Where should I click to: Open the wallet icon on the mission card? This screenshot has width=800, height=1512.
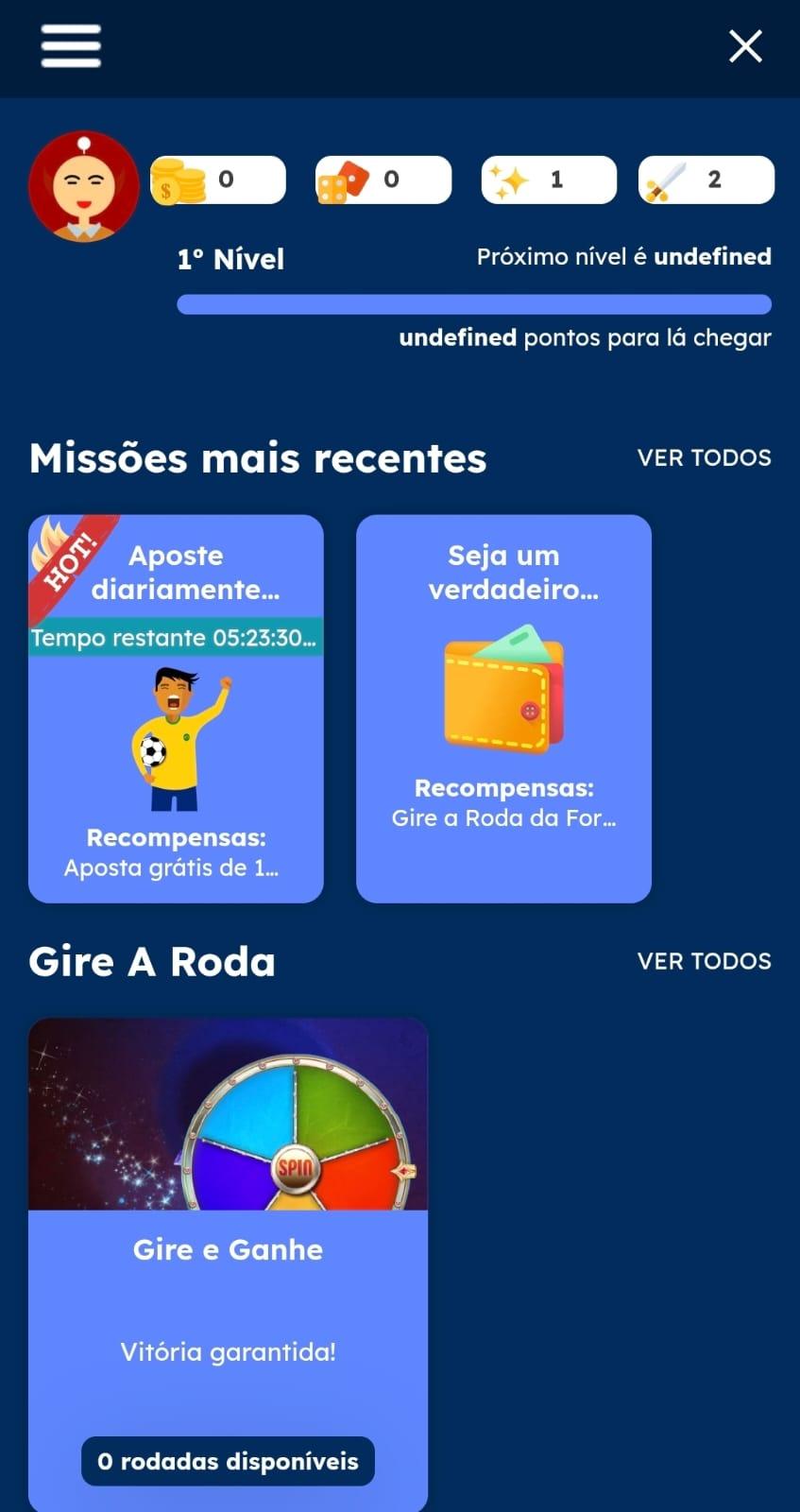point(502,692)
